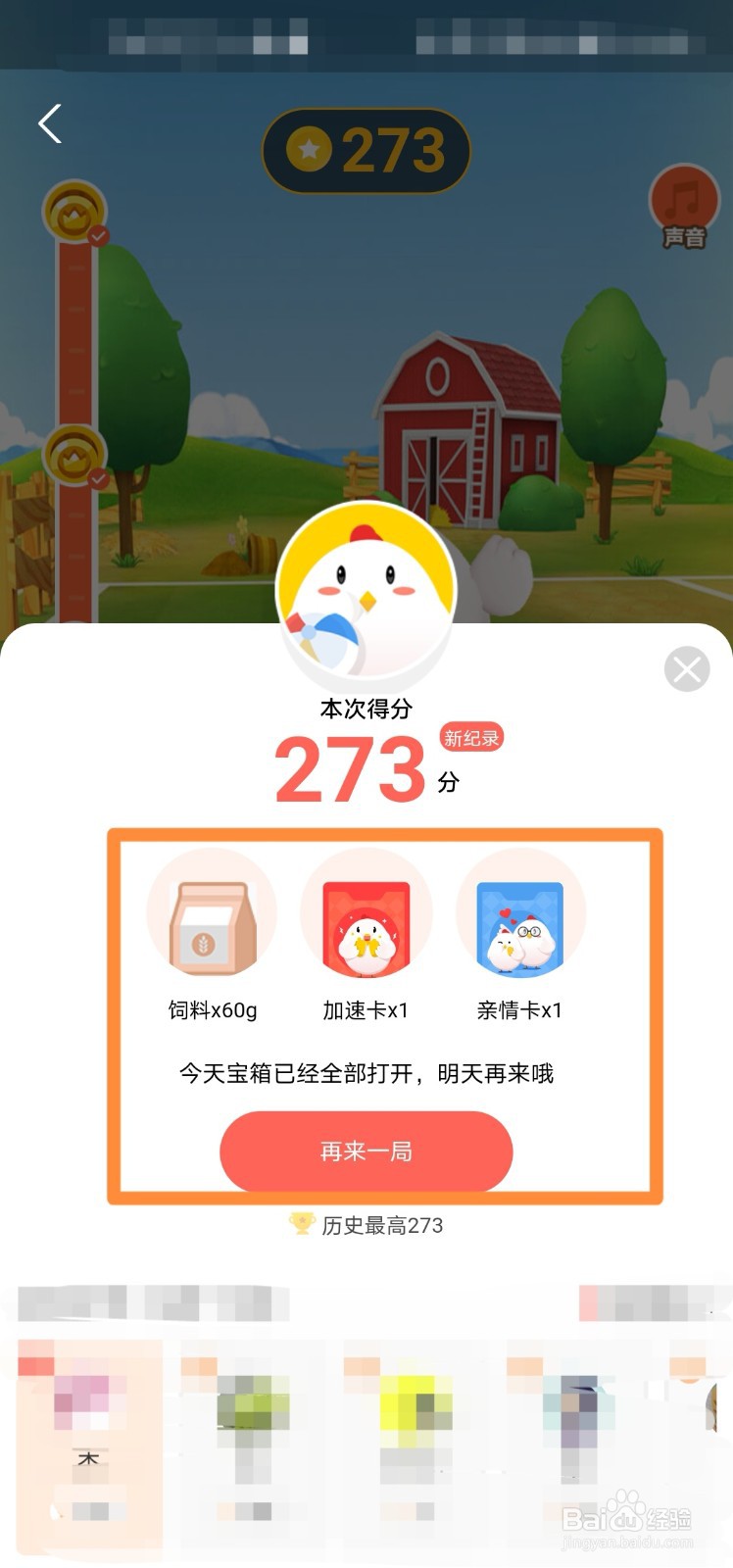Tap the red level progress bar on the left
Image resolution: width=733 pixels, height=1568 pixels.
[75, 343]
